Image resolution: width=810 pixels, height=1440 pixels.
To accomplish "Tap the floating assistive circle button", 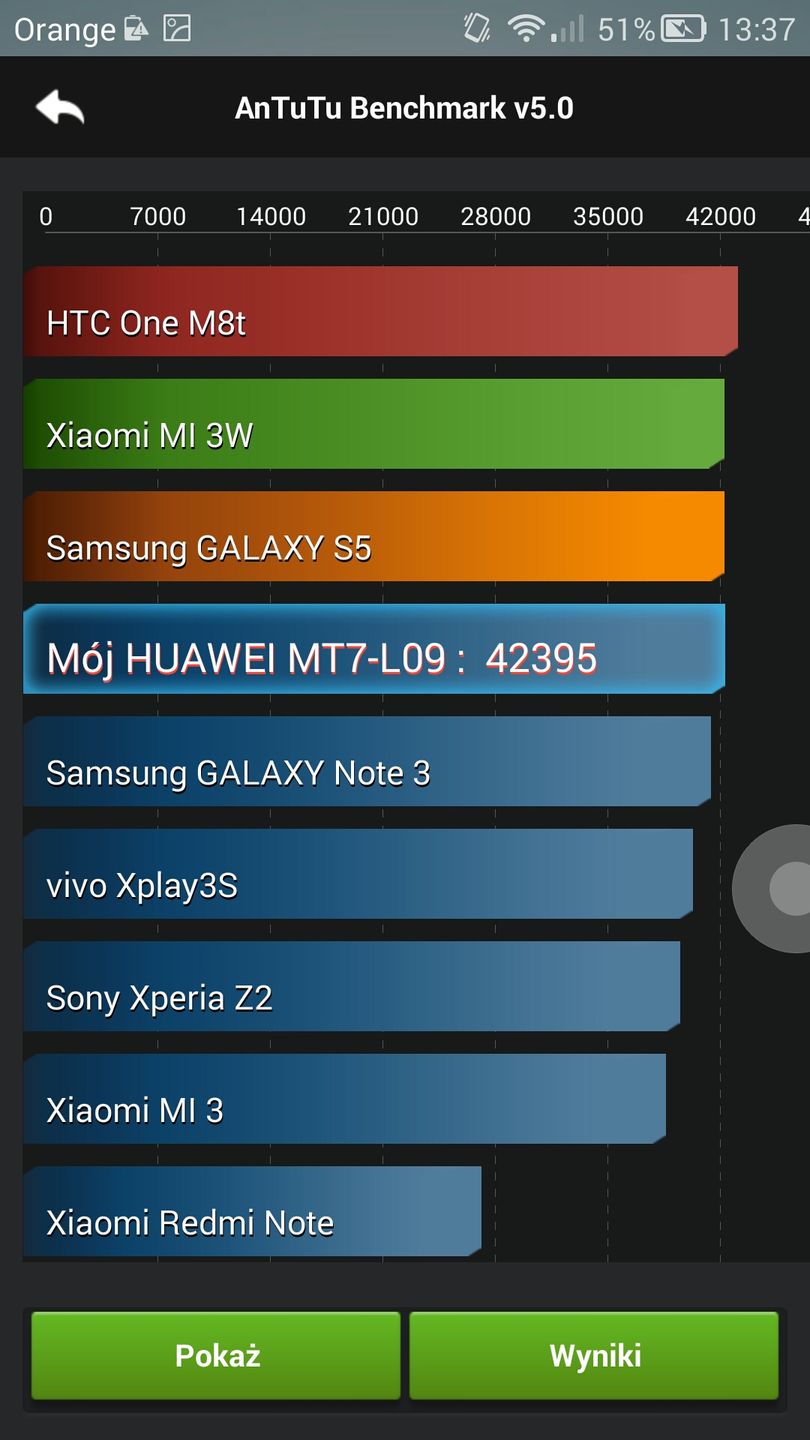I will (x=780, y=887).
